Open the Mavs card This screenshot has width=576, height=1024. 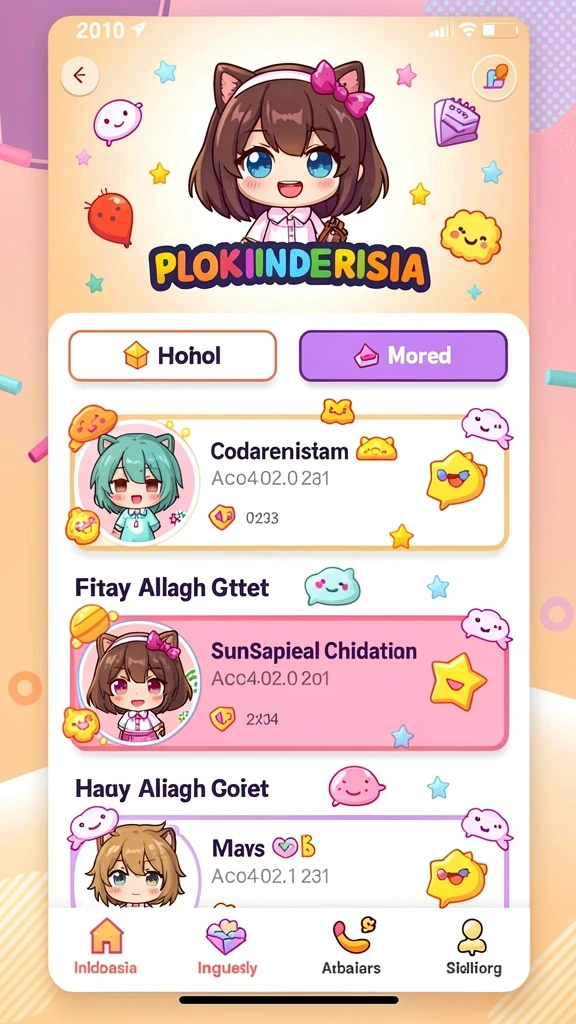[288, 862]
